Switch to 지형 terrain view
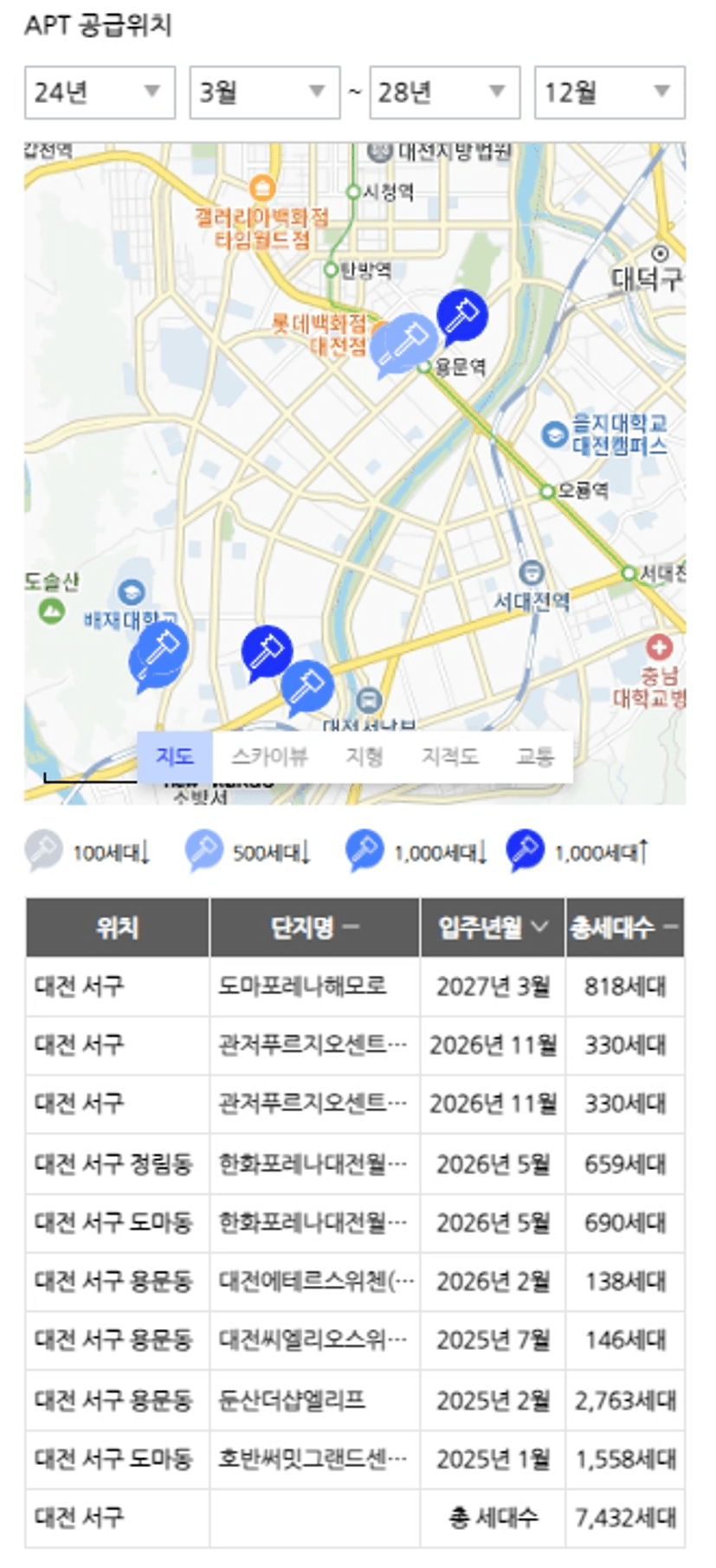 364,756
